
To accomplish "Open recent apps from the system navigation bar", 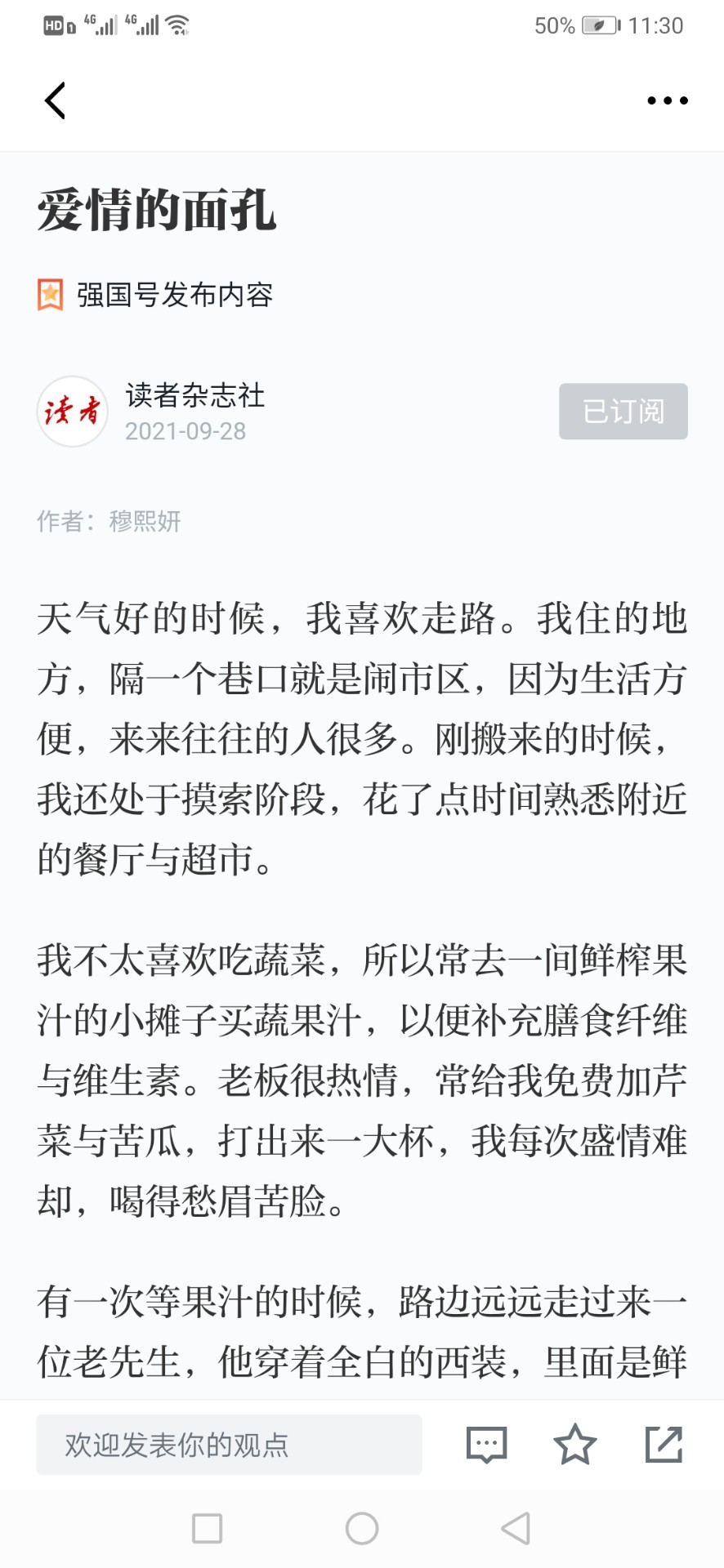I will coord(207,1528).
